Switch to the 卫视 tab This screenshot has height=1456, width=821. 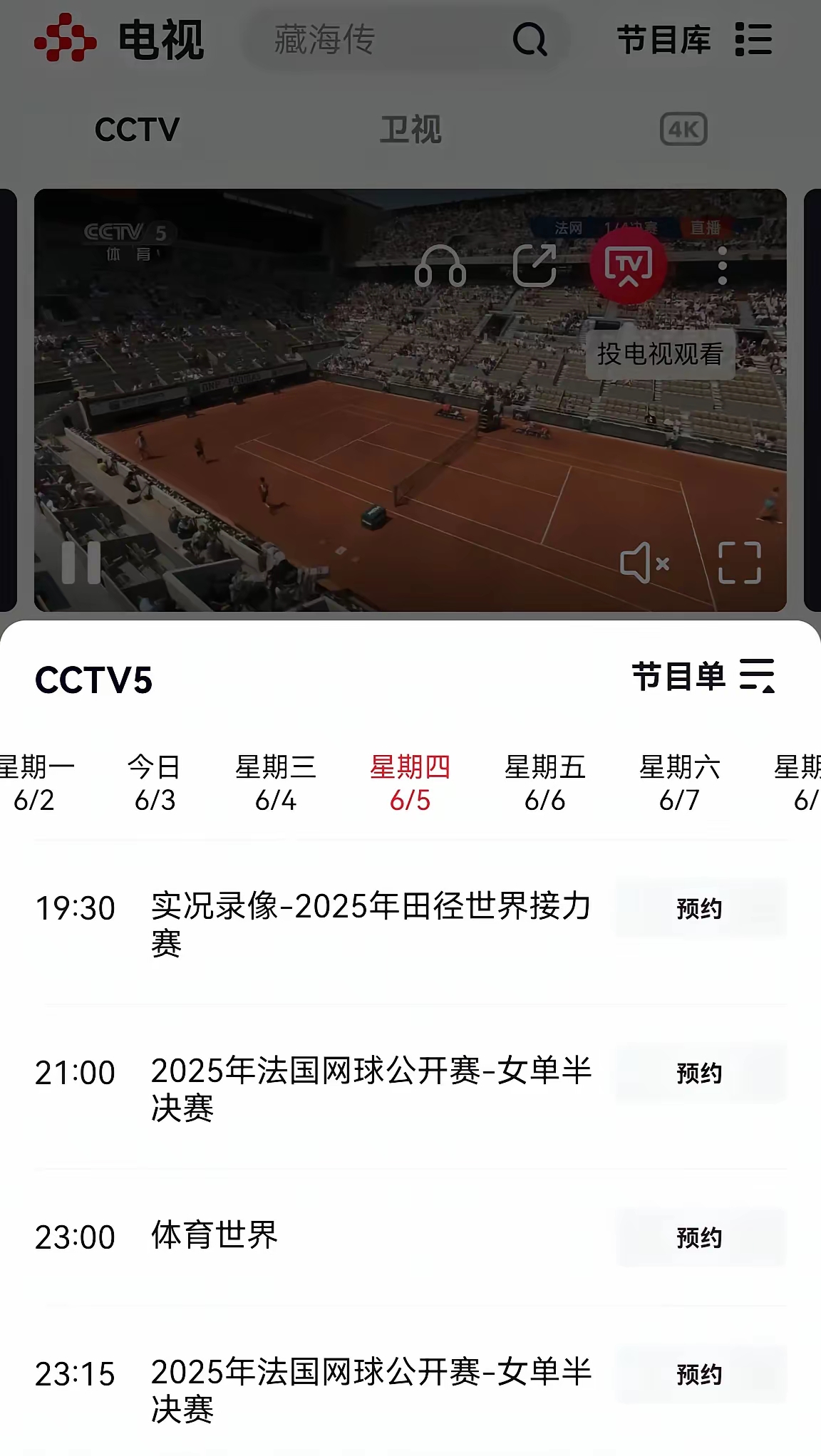click(410, 130)
